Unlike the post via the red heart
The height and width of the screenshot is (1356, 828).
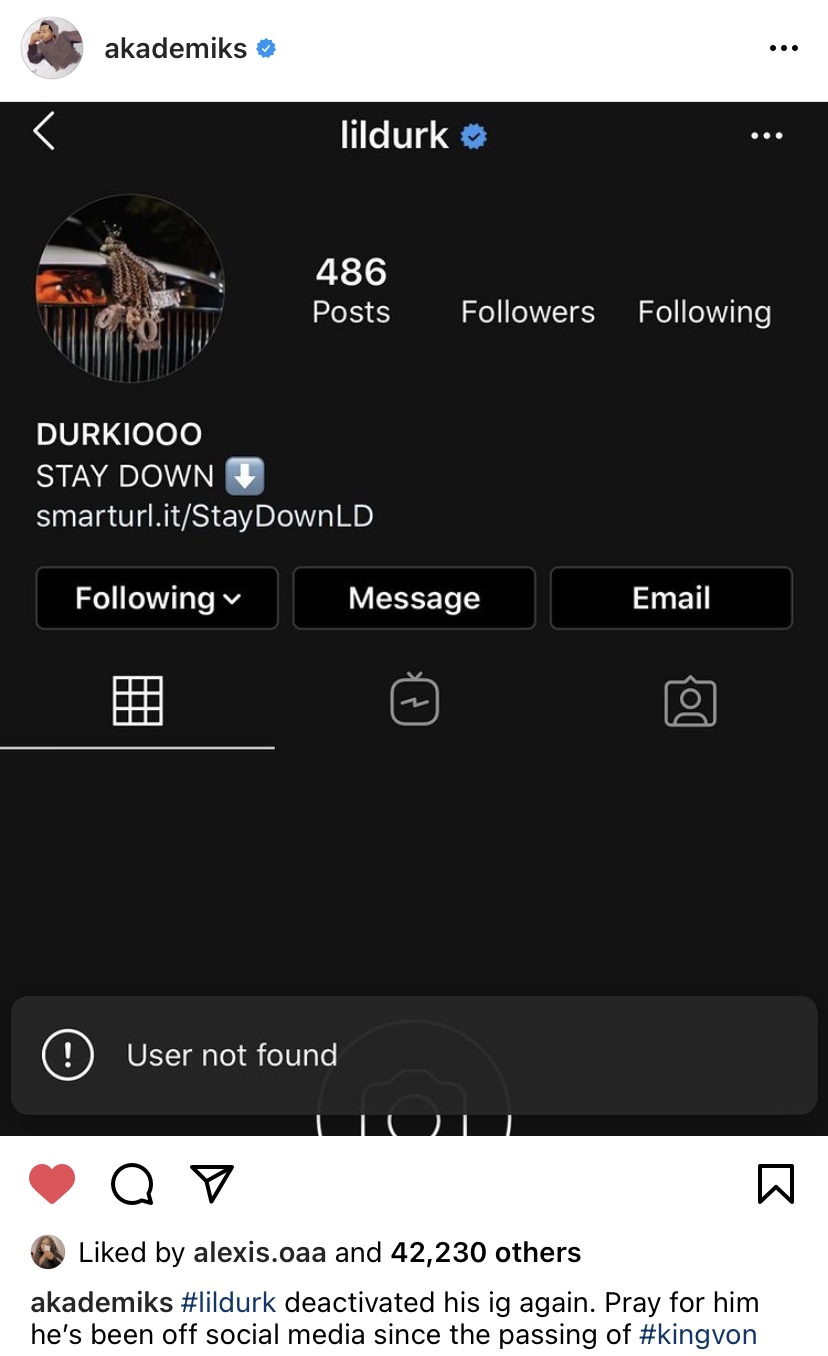click(x=52, y=1184)
